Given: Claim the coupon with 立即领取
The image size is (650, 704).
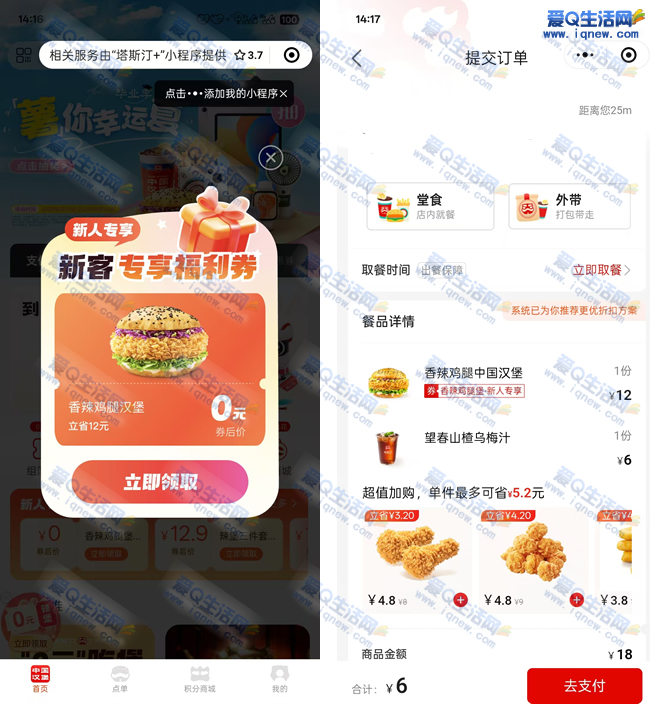Looking at the screenshot, I should click(x=160, y=482).
